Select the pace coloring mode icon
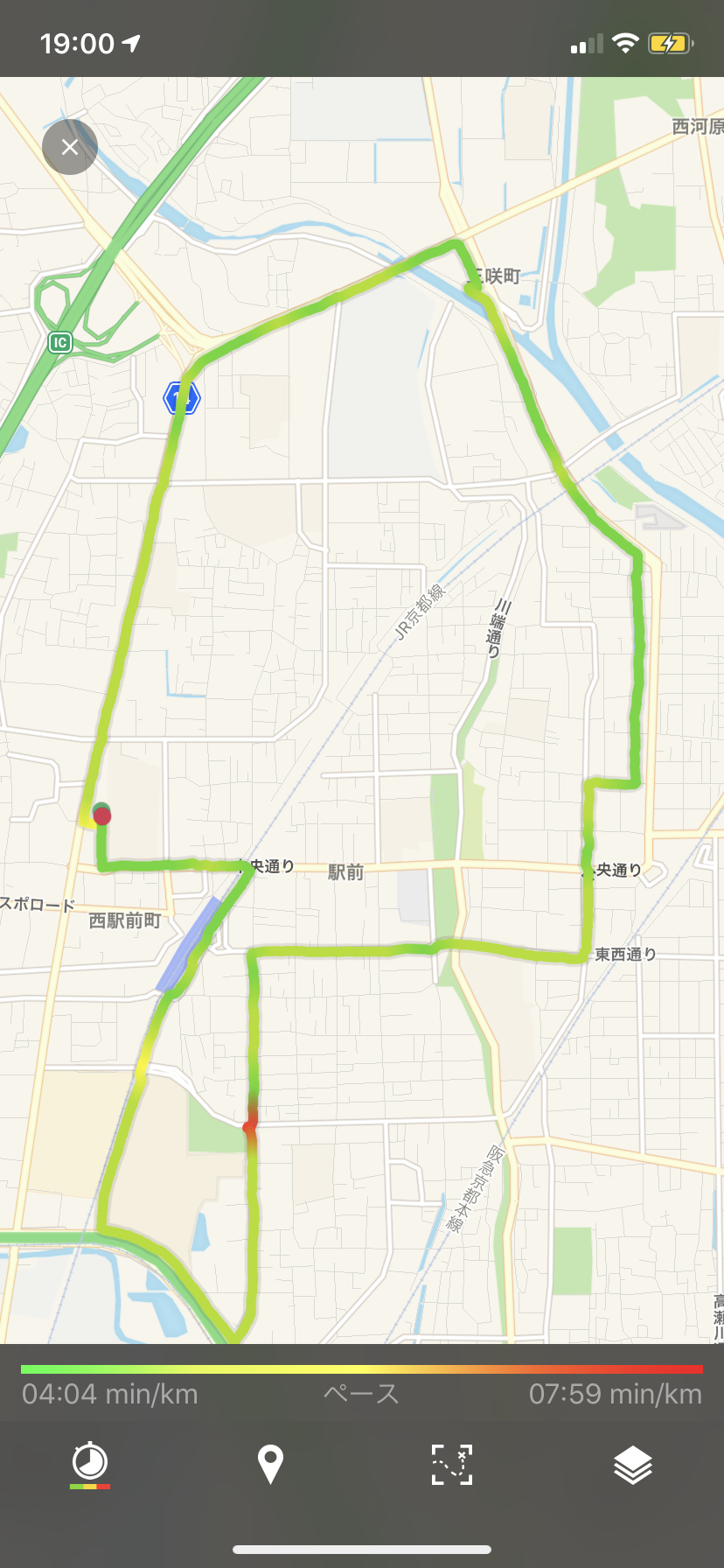This screenshot has height=1568, width=724. point(90,1464)
